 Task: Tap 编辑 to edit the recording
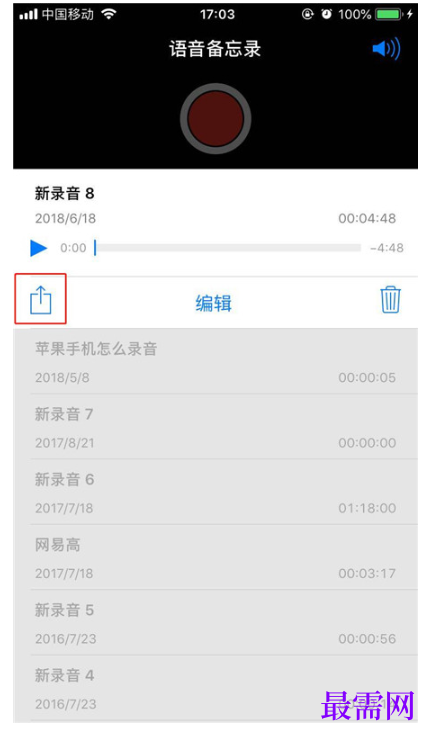tap(214, 303)
